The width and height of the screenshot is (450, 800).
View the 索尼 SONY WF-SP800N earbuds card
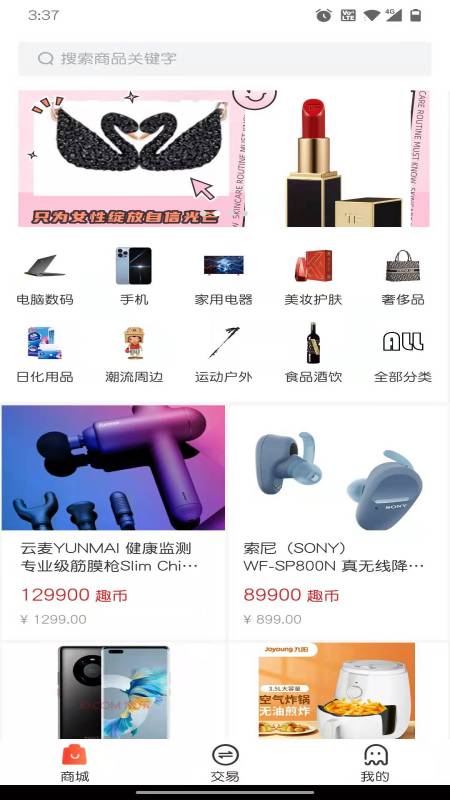(x=338, y=522)
